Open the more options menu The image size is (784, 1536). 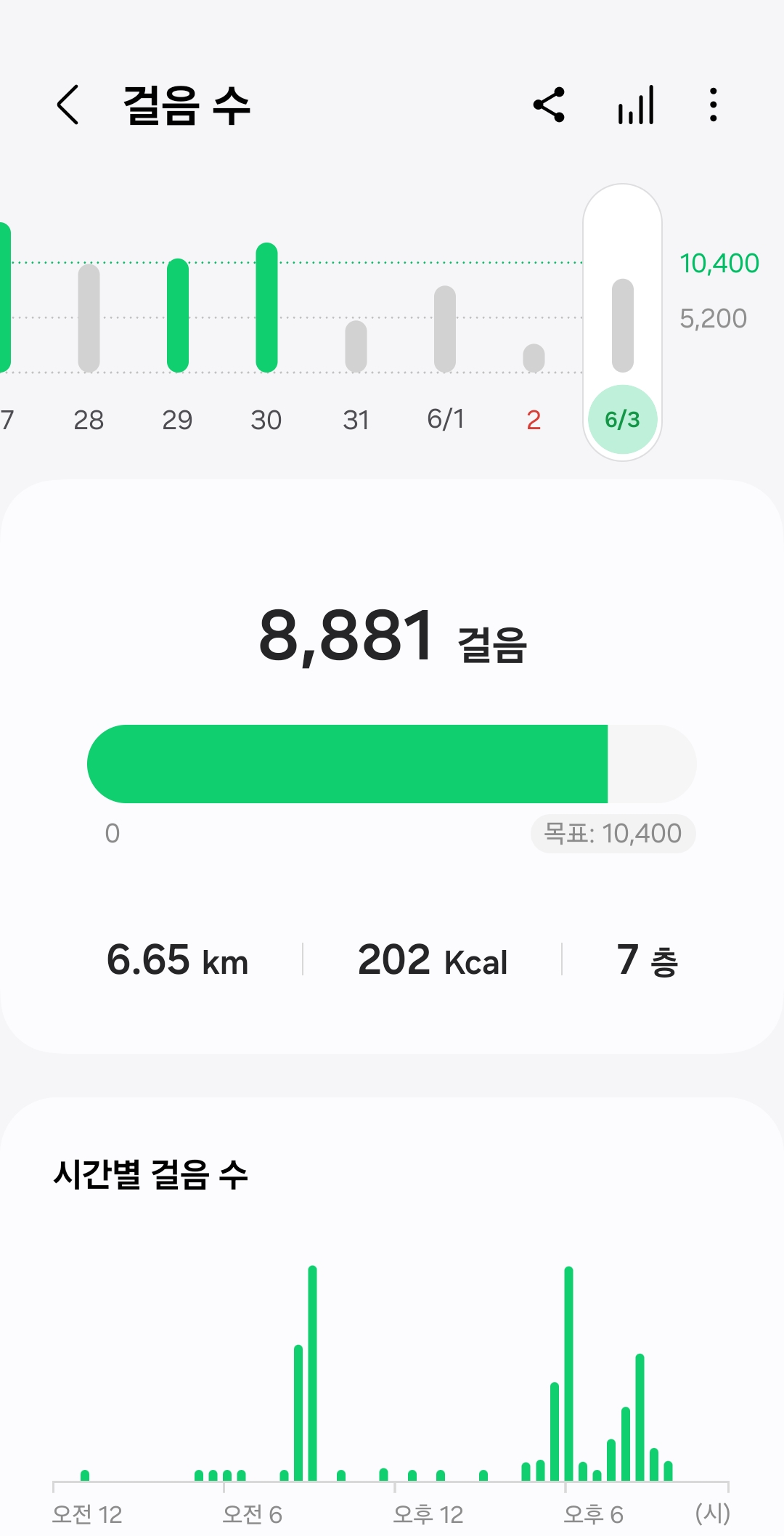point(714,105)
